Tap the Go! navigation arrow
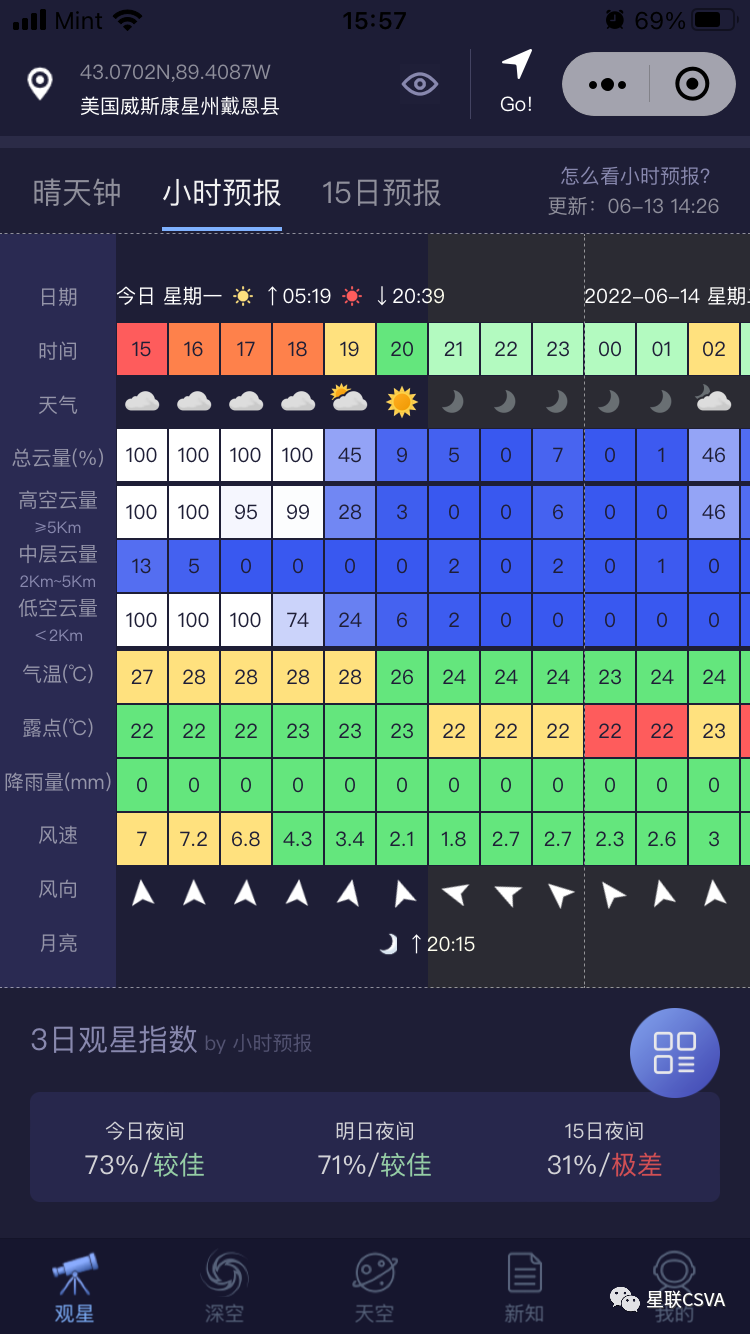 [x=516, y=82]
